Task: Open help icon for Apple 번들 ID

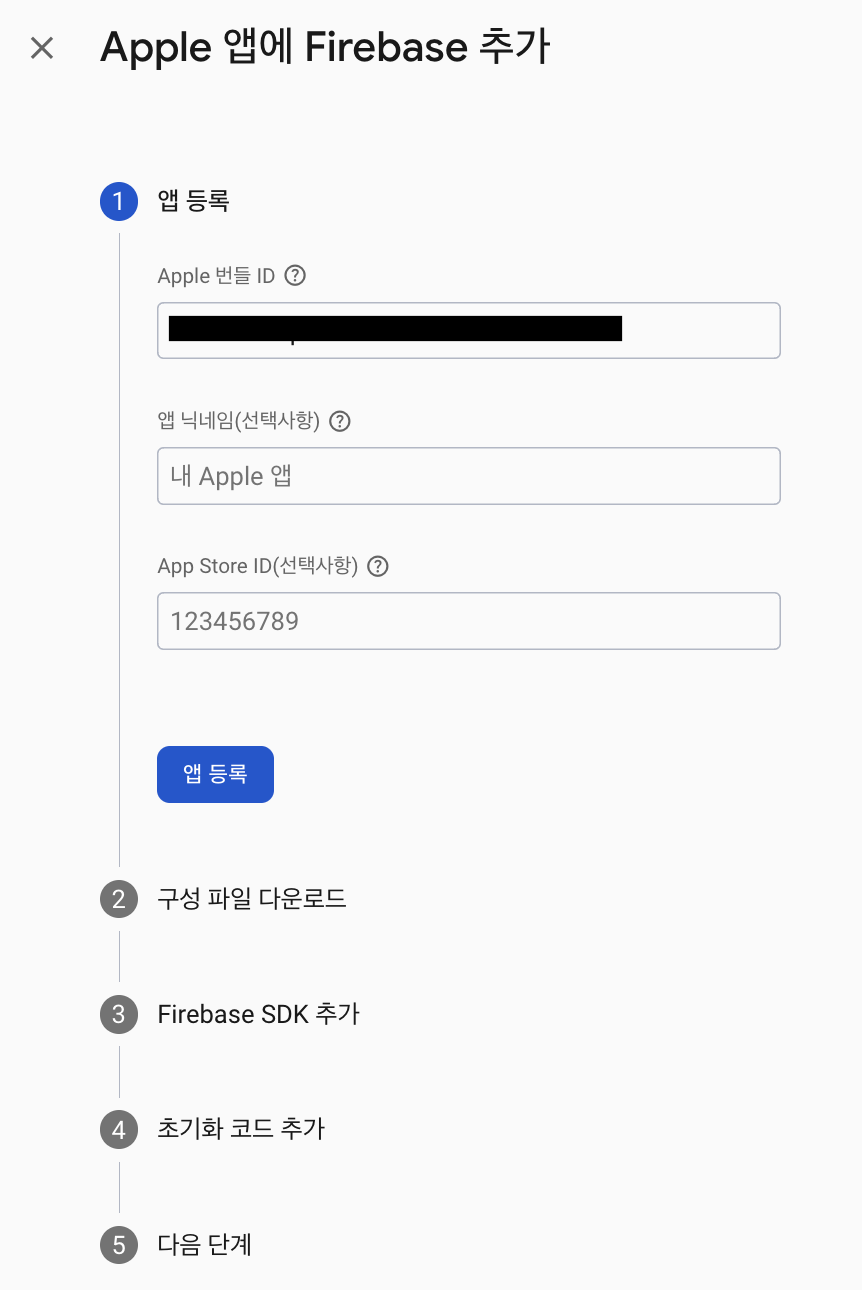Action: point(295,276)
